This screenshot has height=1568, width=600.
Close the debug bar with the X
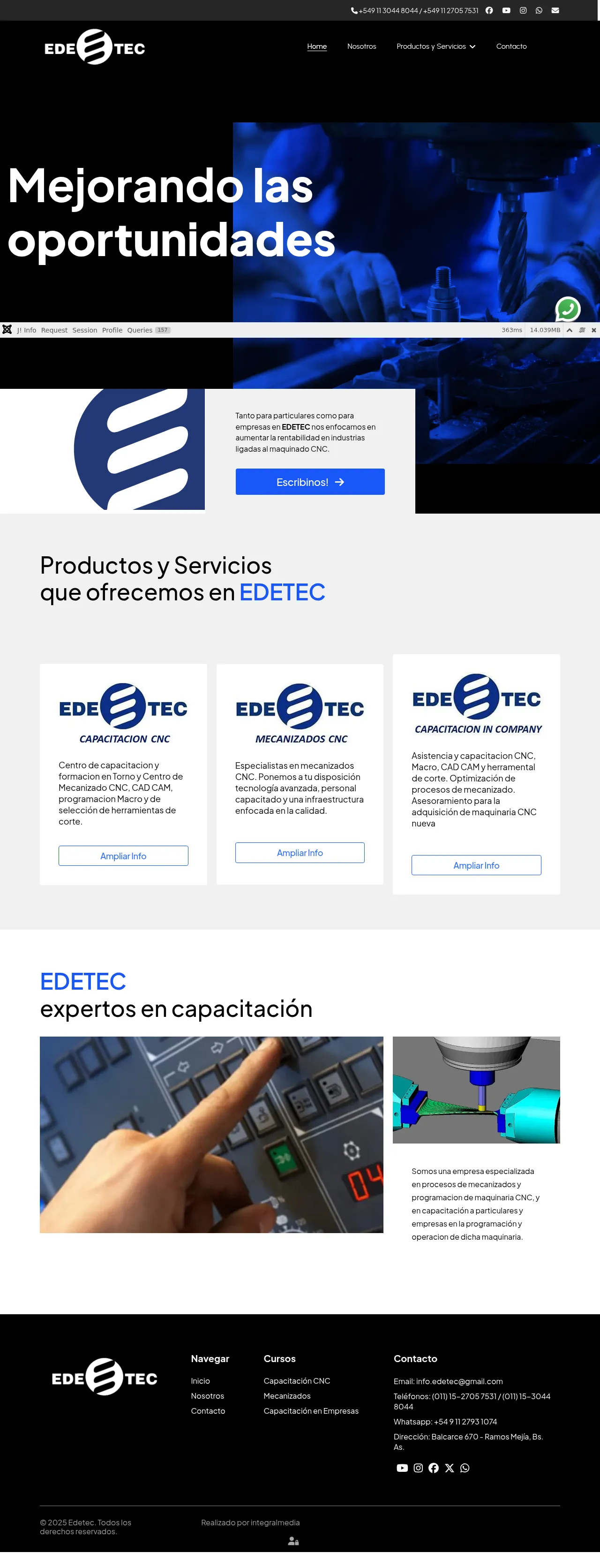coord(593,330)
